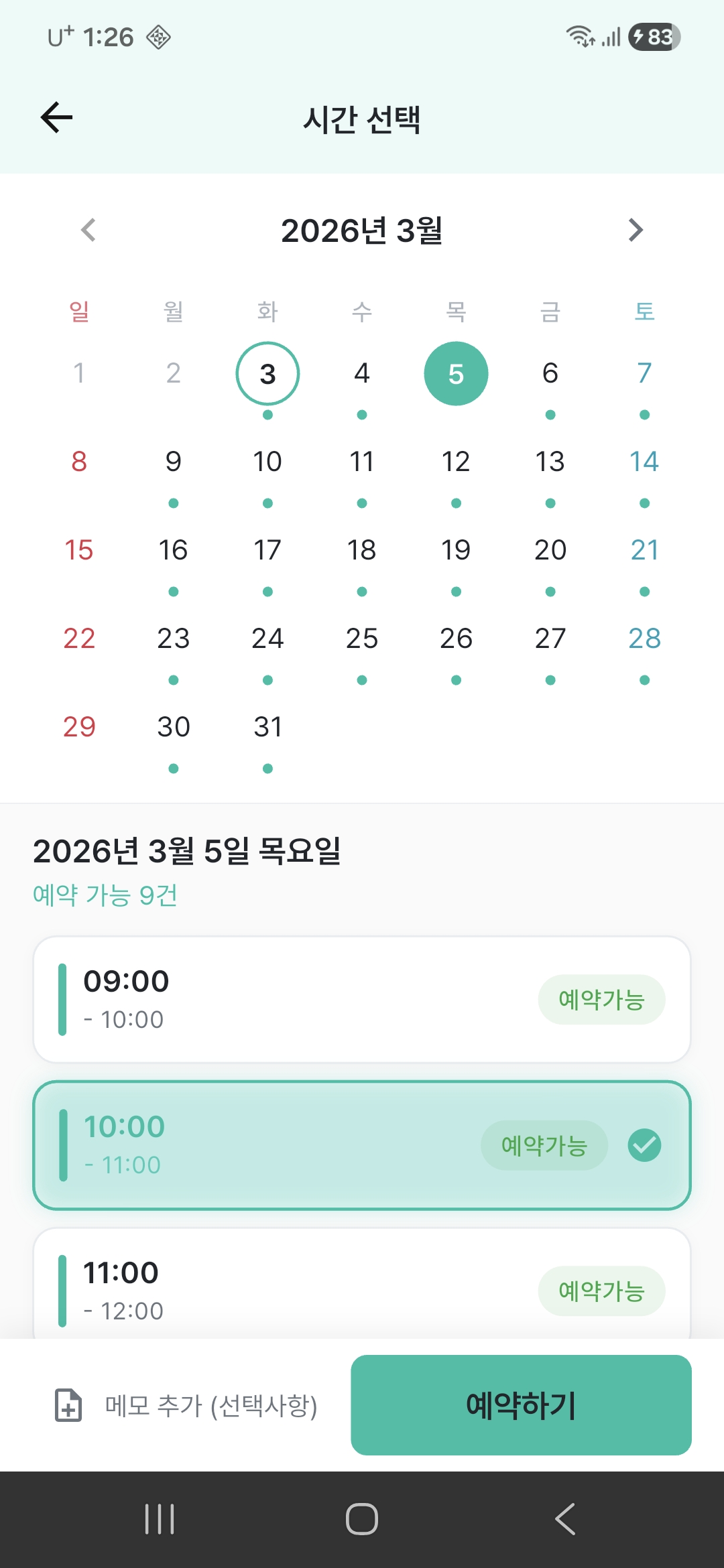Add an optional memo via 메모 추가
The height and width of the screenshot is (1568, 724).
[186, 1405]
